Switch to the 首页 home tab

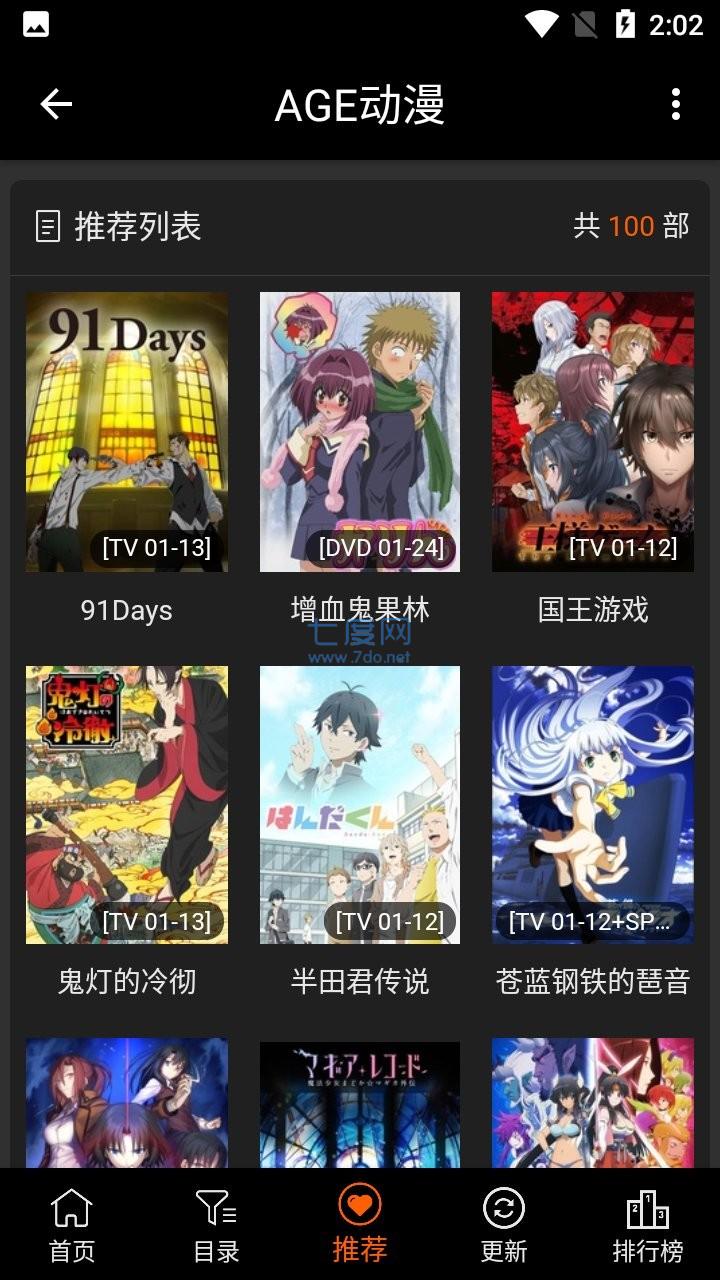[x=72, y=1225]
